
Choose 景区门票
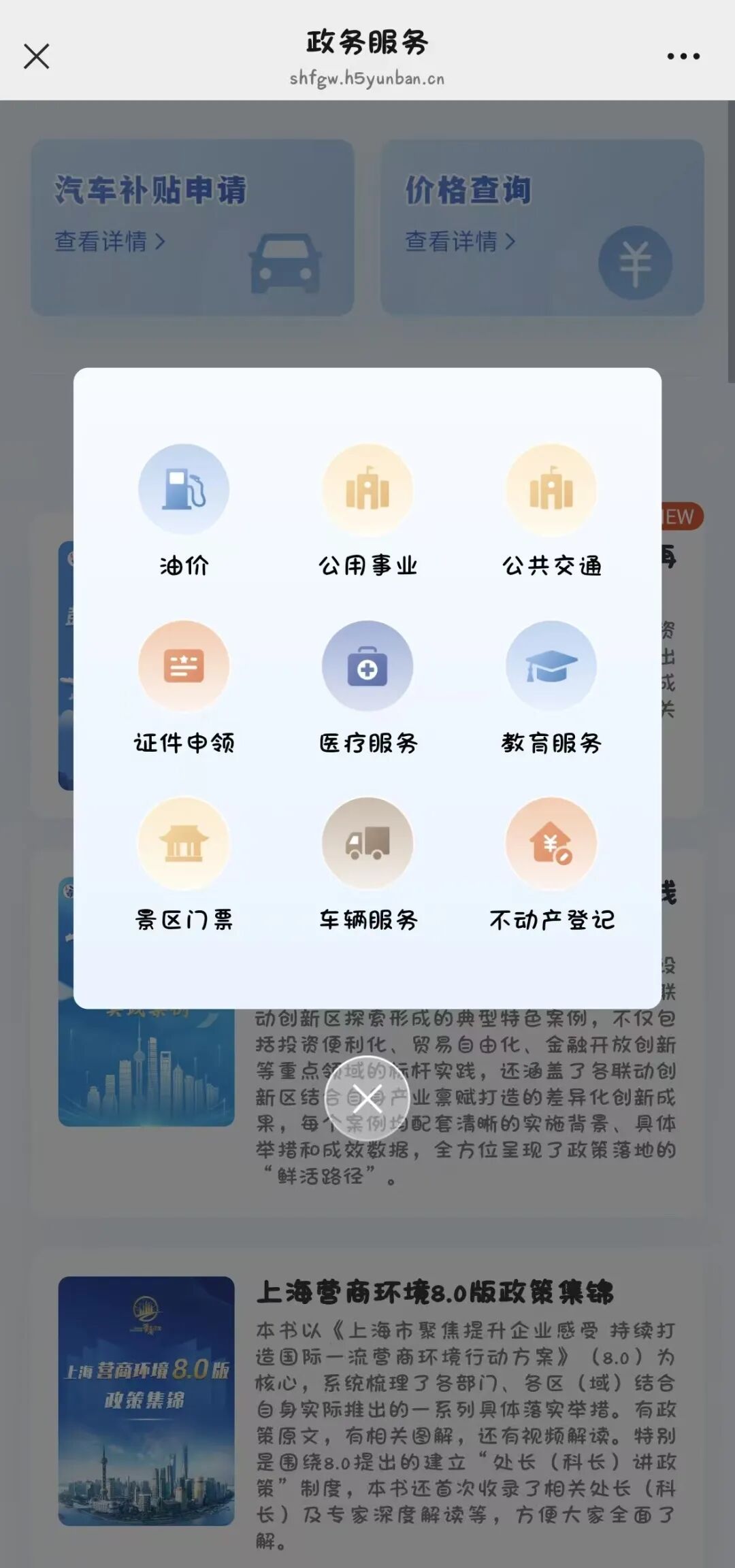tap(184, 844)
